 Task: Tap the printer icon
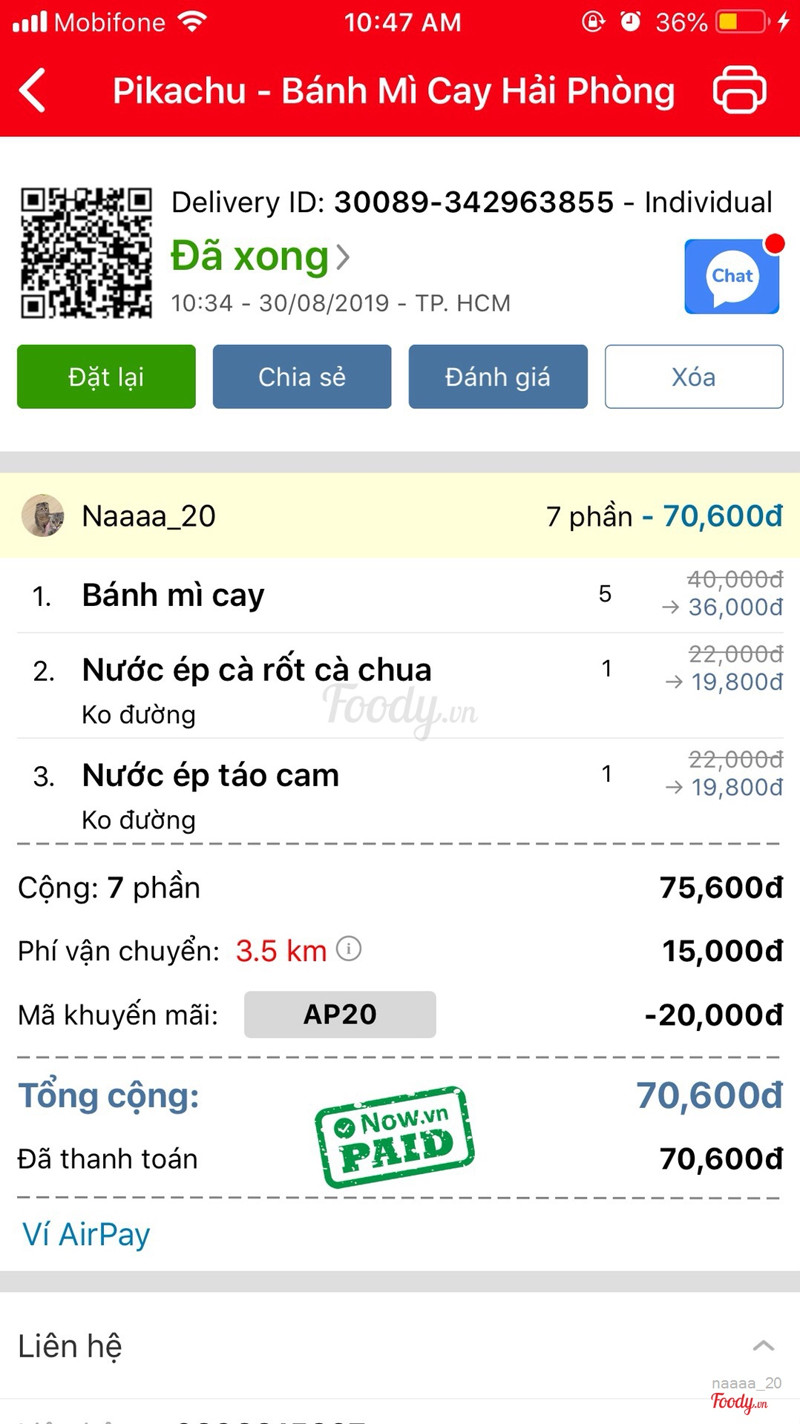coord(740,91)
